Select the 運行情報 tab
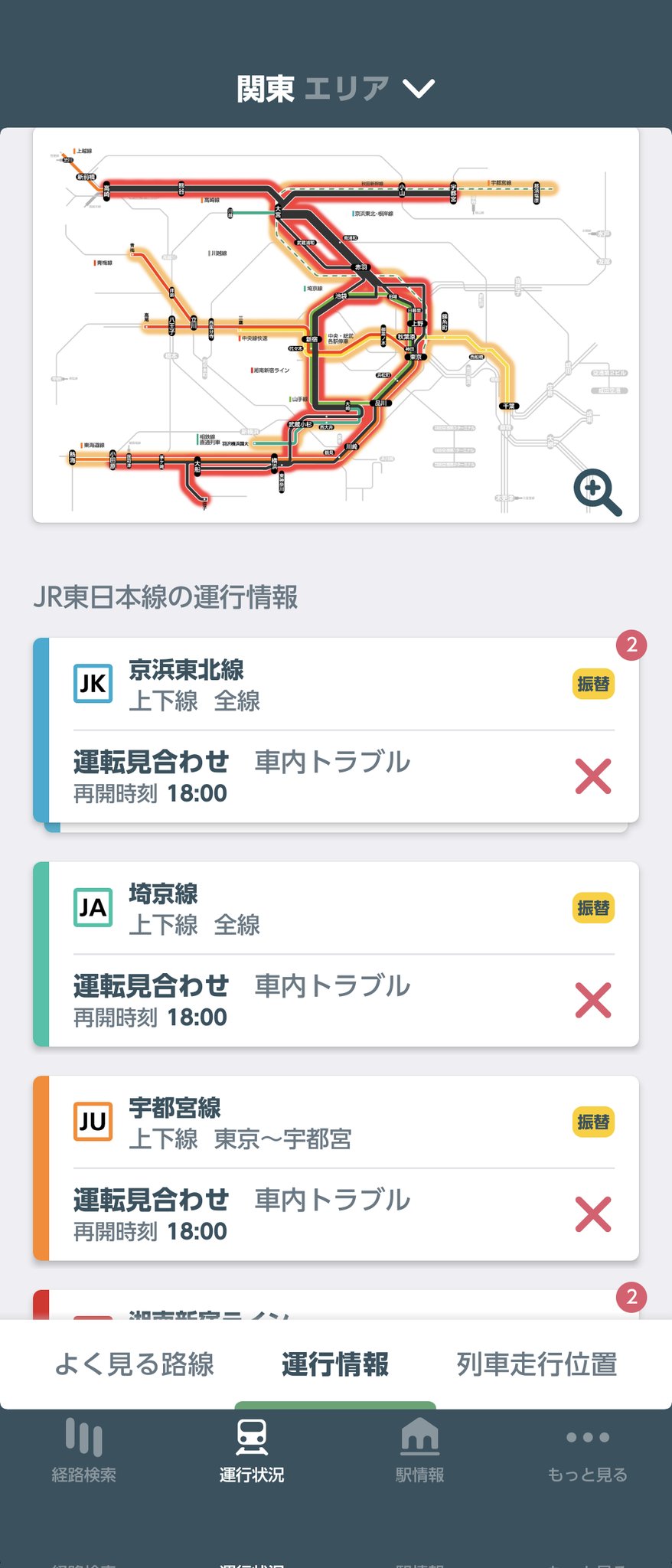 pos(335,1364)
